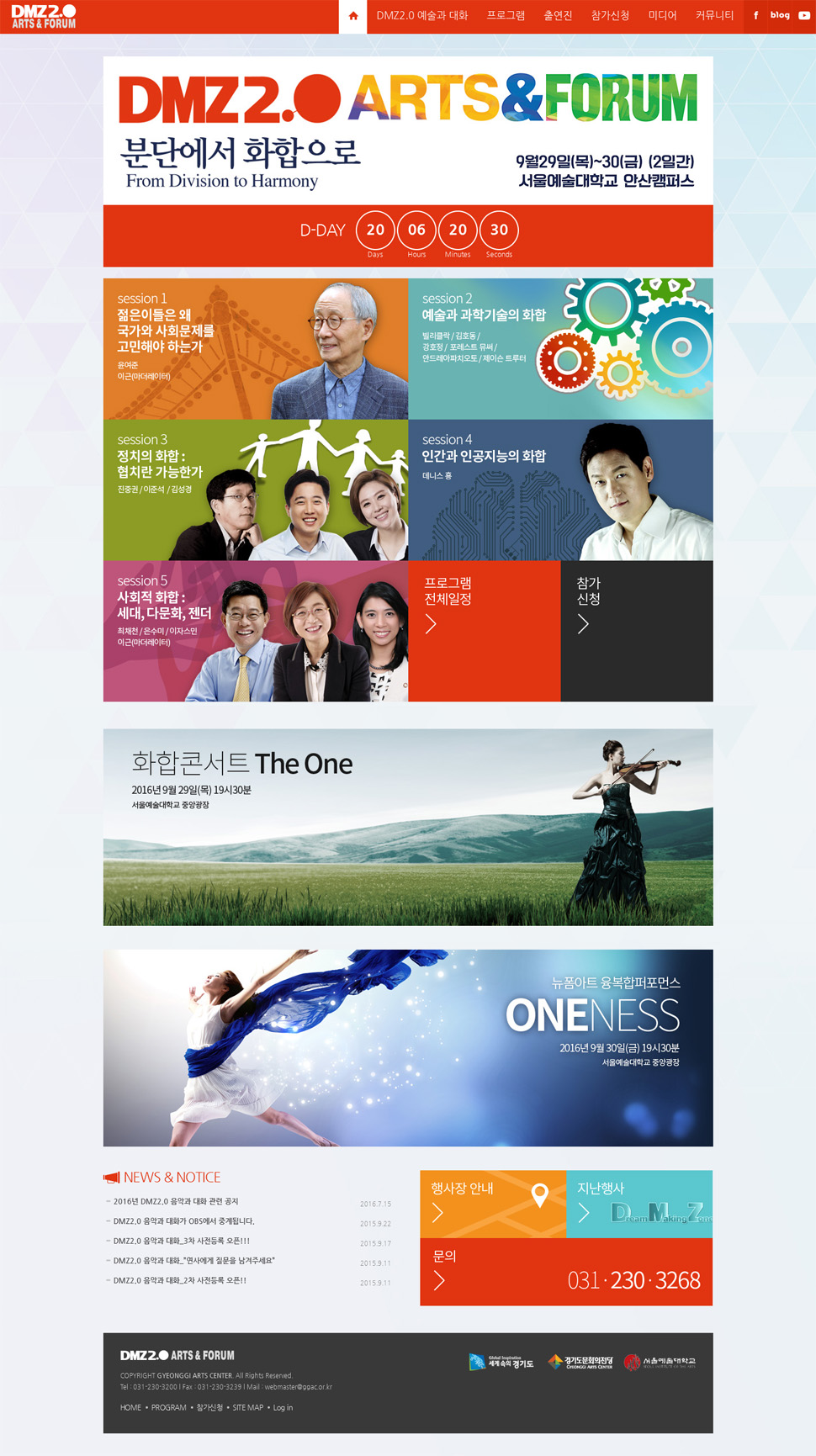The image size is (816, 1456).
Task: Go to the home icon in top menu
Action: tap(352, 16)
